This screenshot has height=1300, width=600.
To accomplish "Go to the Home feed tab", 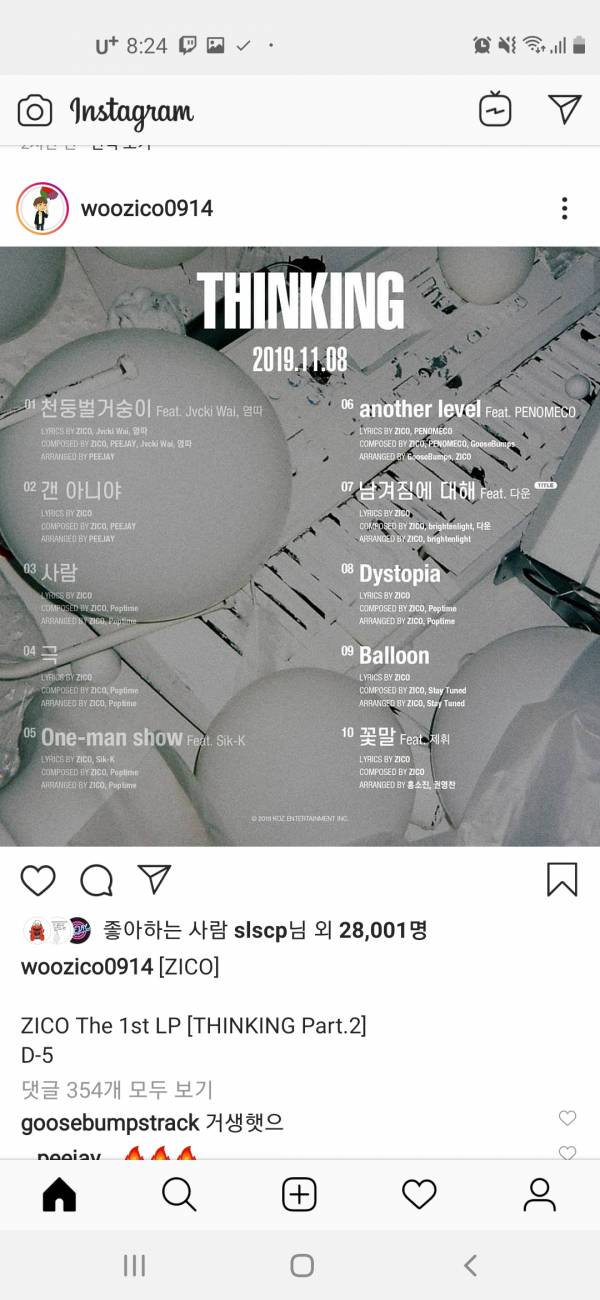I will tap(59, 1194).
